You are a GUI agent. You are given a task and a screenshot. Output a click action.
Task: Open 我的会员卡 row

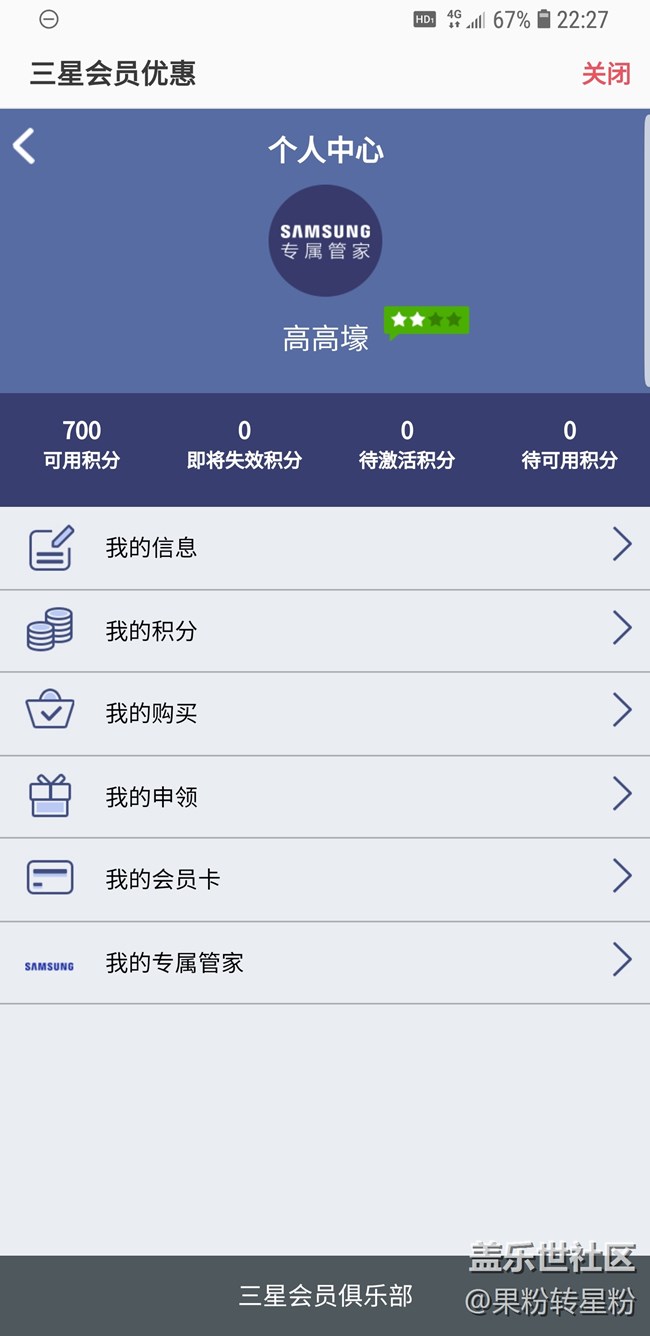coord(325,879)
